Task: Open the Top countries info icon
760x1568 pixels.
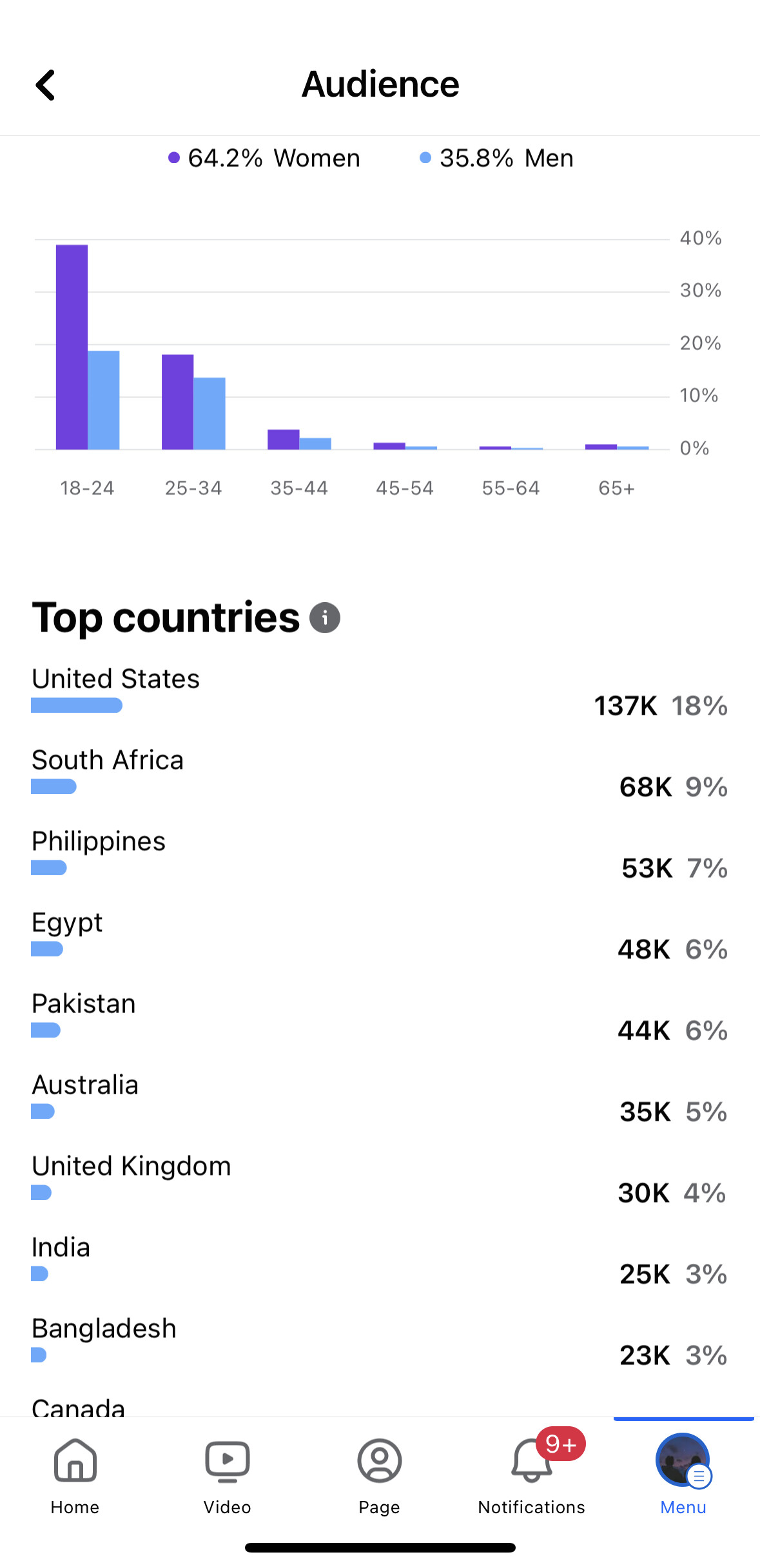Action: coord(325,618)
